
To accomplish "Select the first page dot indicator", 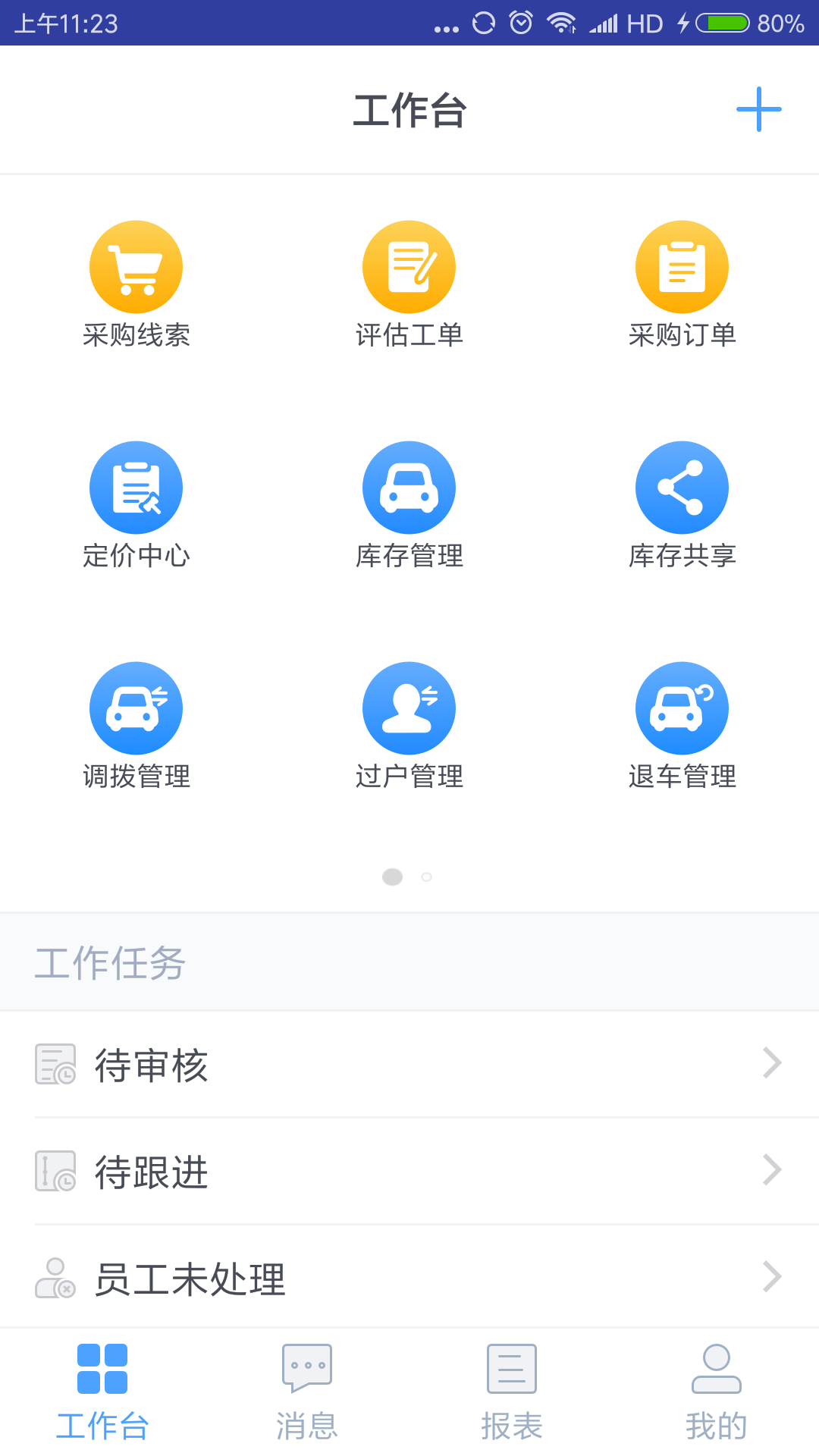I will (x=392, y=877).
